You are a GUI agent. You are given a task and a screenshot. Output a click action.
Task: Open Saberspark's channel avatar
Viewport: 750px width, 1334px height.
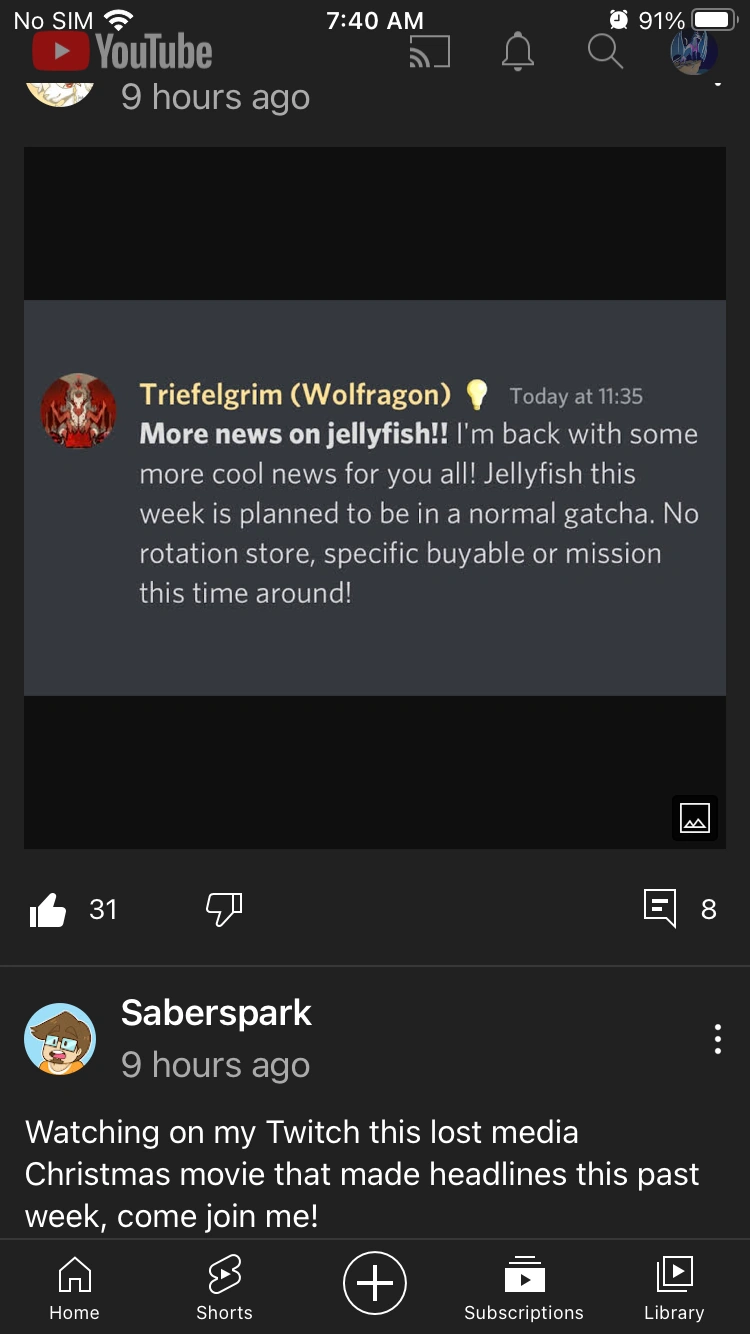[x=60, y=1039]
